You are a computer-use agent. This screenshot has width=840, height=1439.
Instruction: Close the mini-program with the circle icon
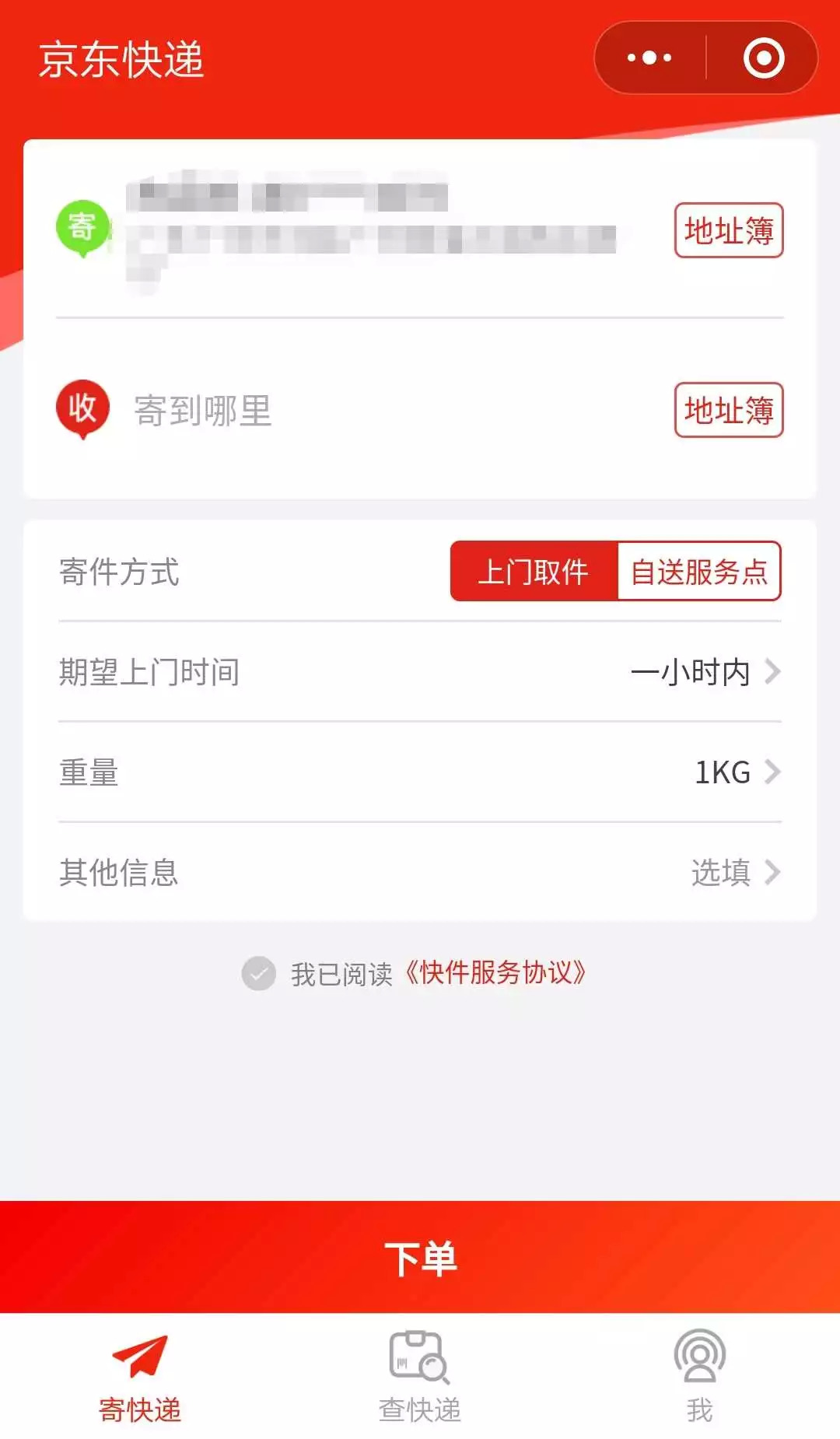click(763, 58)
